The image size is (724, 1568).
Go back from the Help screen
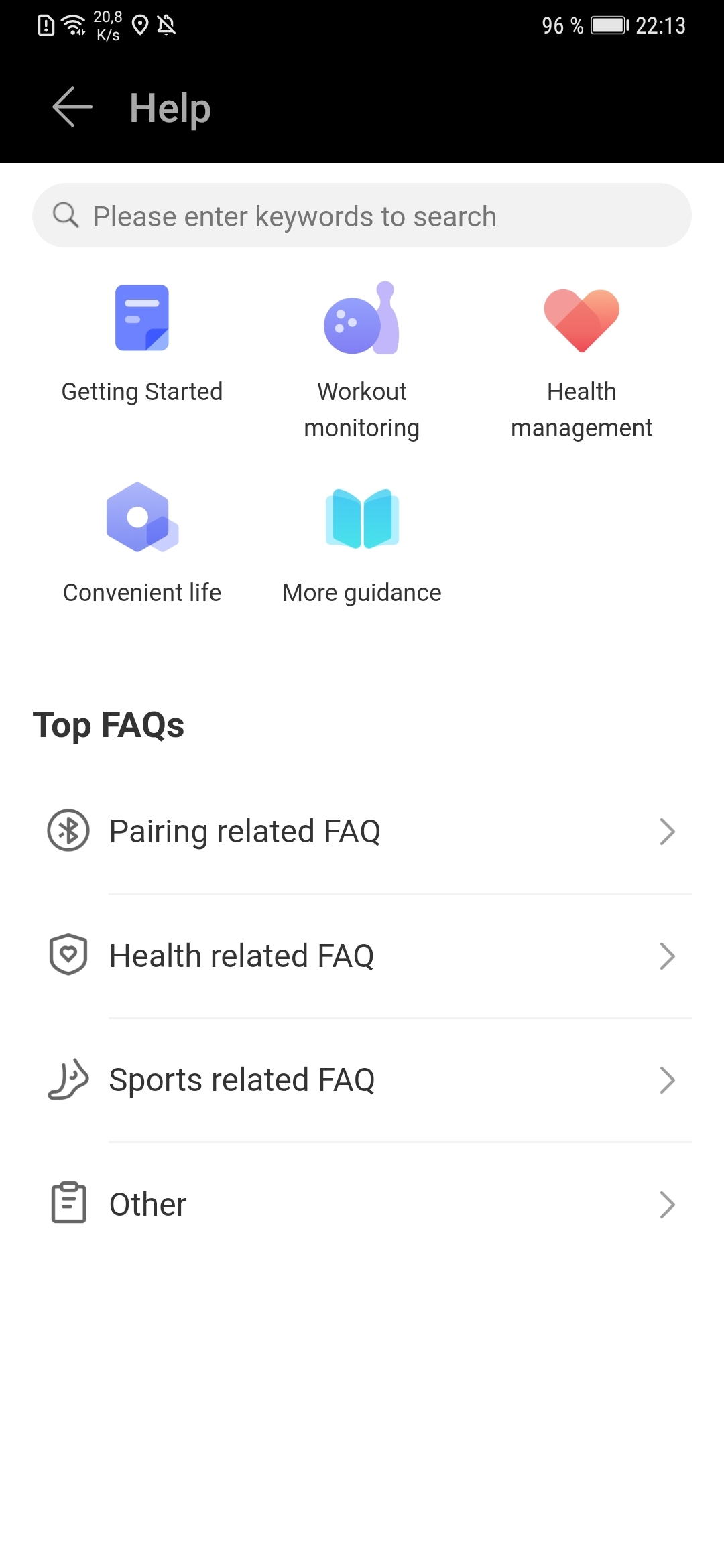(x=72, y=107)
